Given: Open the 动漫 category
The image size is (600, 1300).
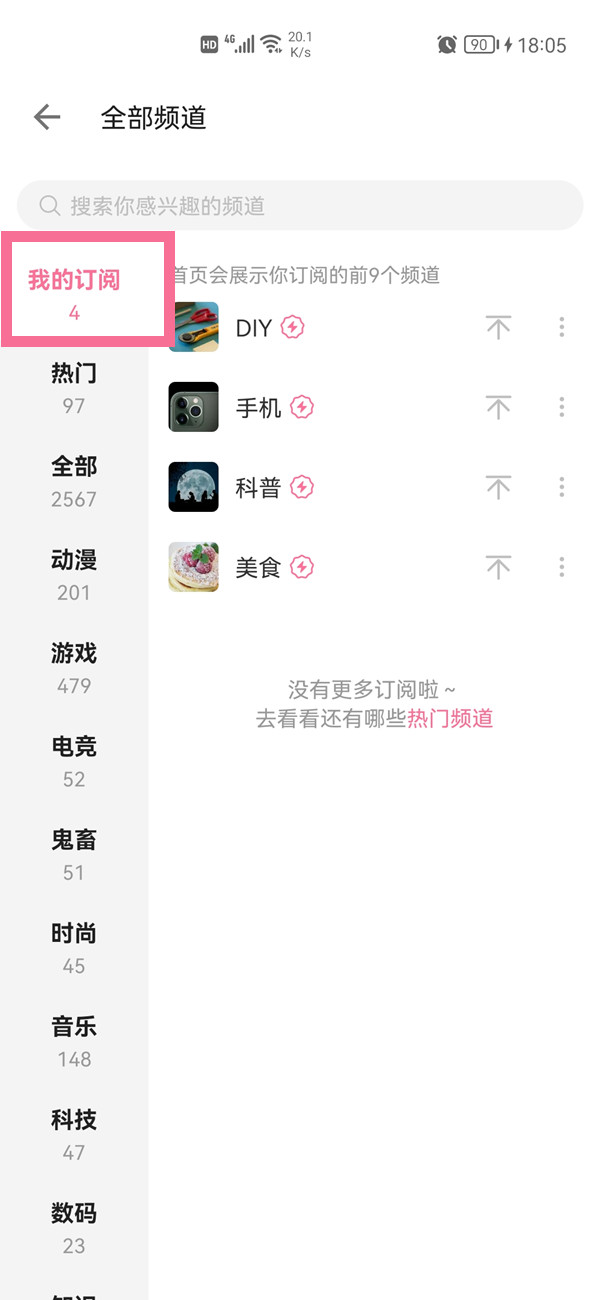Looking at the screenshot, I should tap(74, 574).
